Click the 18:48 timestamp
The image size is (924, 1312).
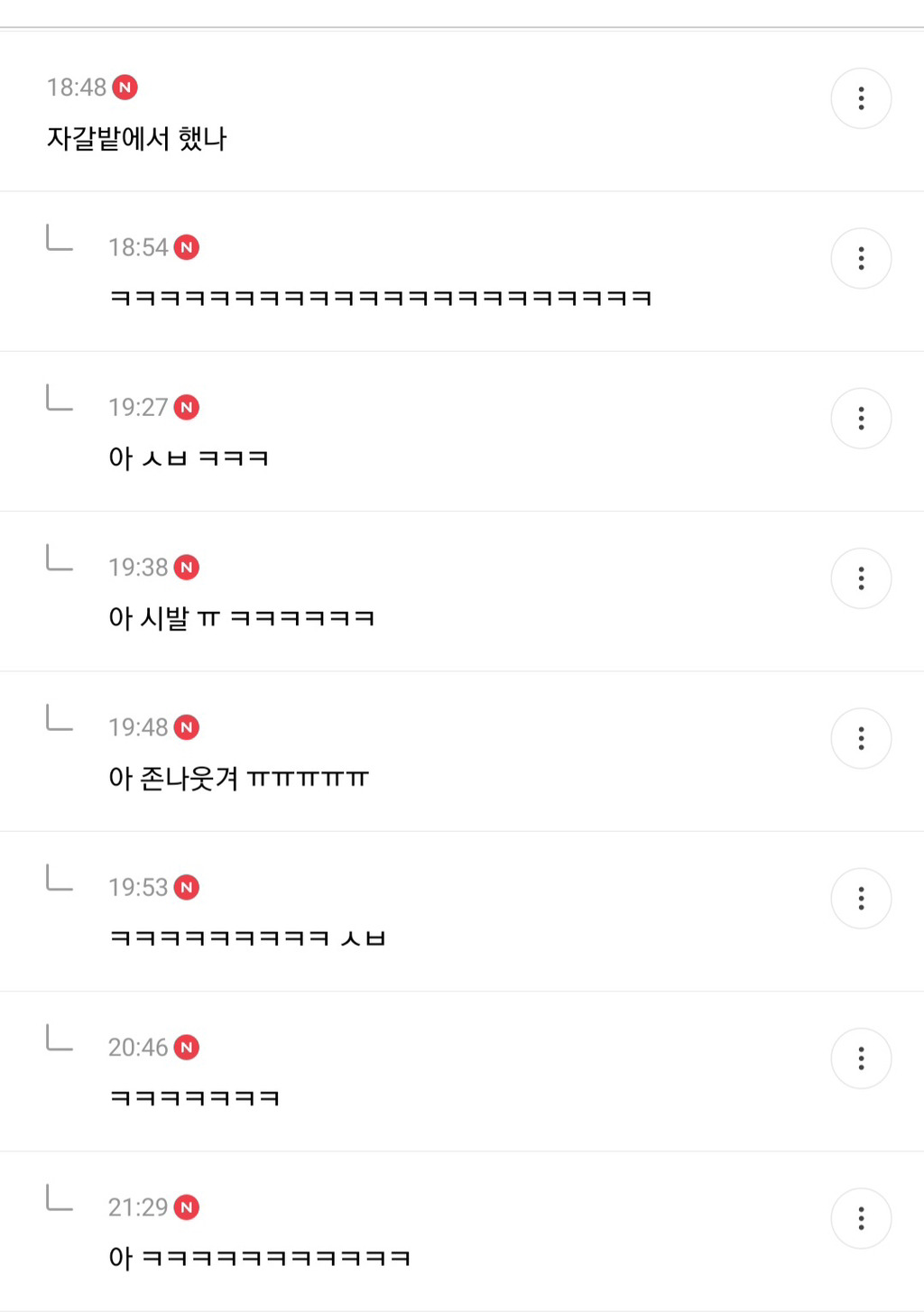[78, 87]
